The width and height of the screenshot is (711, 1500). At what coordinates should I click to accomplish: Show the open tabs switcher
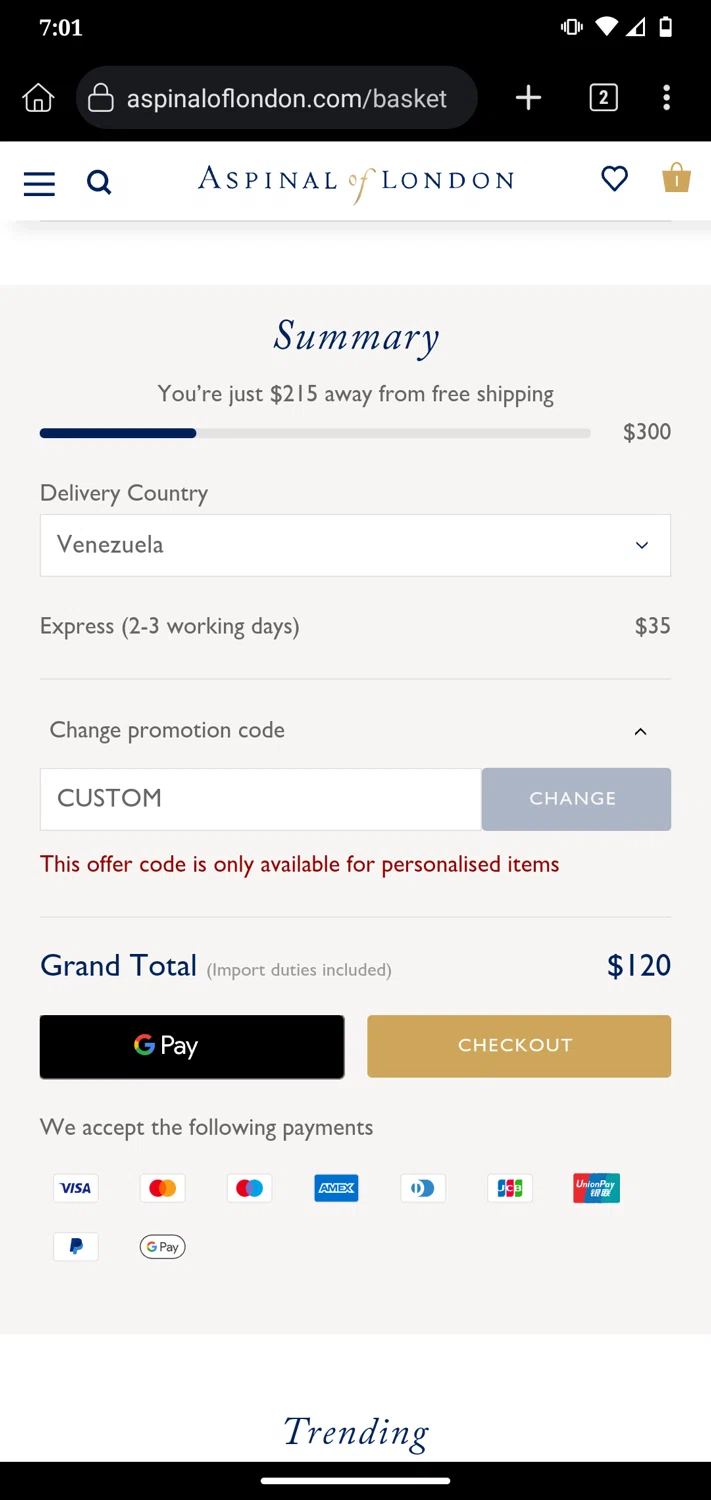tap(603, 98)
